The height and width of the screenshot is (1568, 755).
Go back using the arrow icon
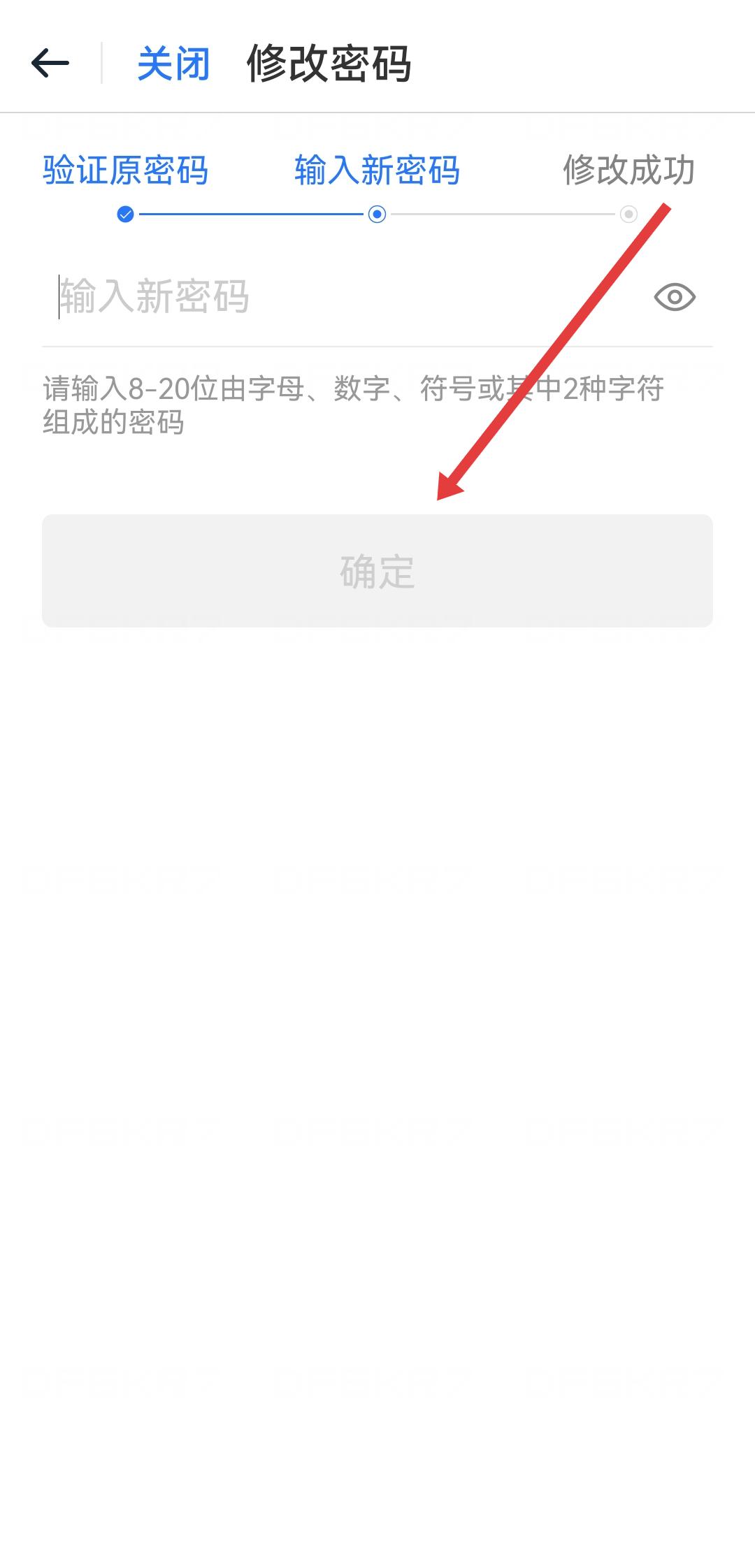(50, 64)
